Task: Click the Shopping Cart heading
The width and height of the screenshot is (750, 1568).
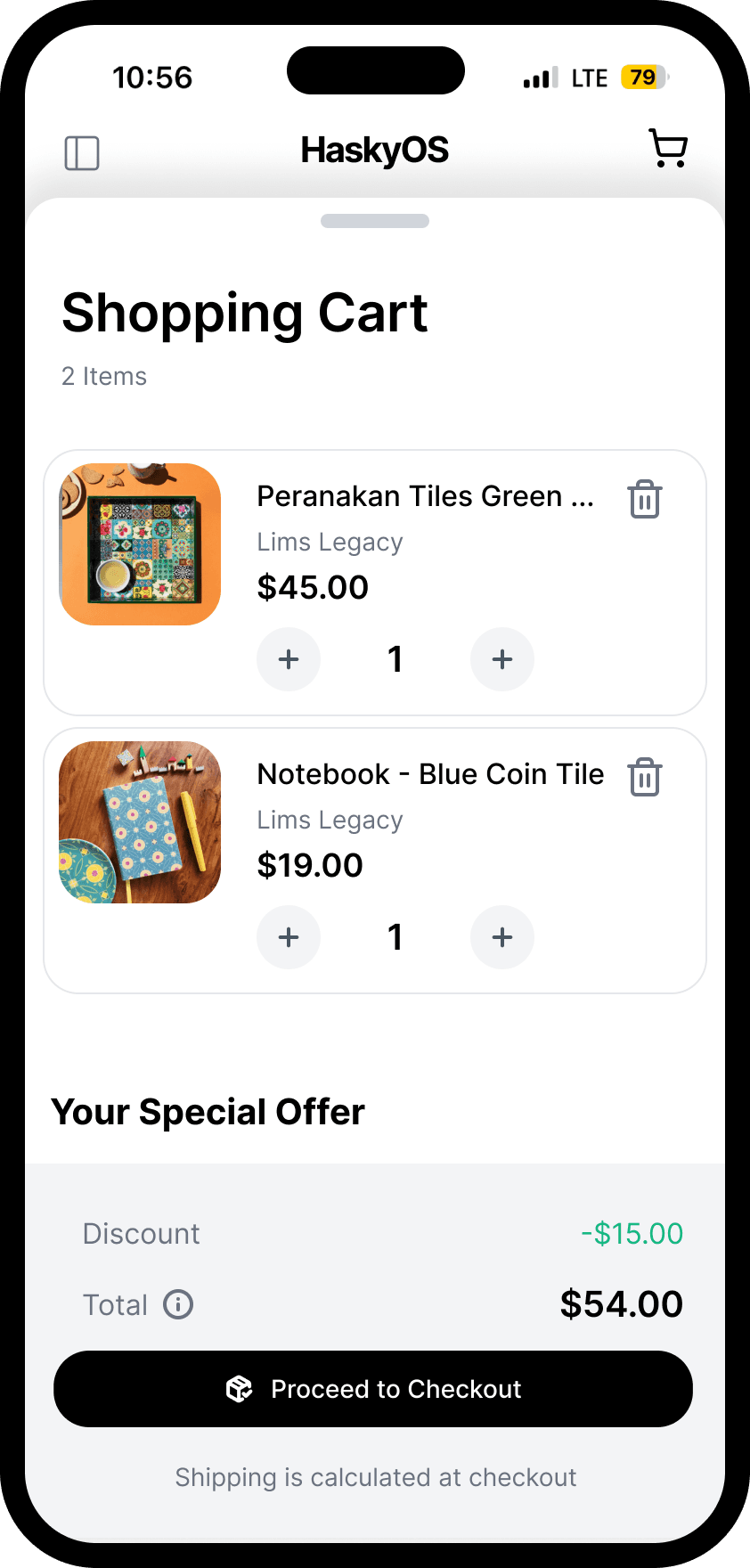Action: tap(244, 312)
